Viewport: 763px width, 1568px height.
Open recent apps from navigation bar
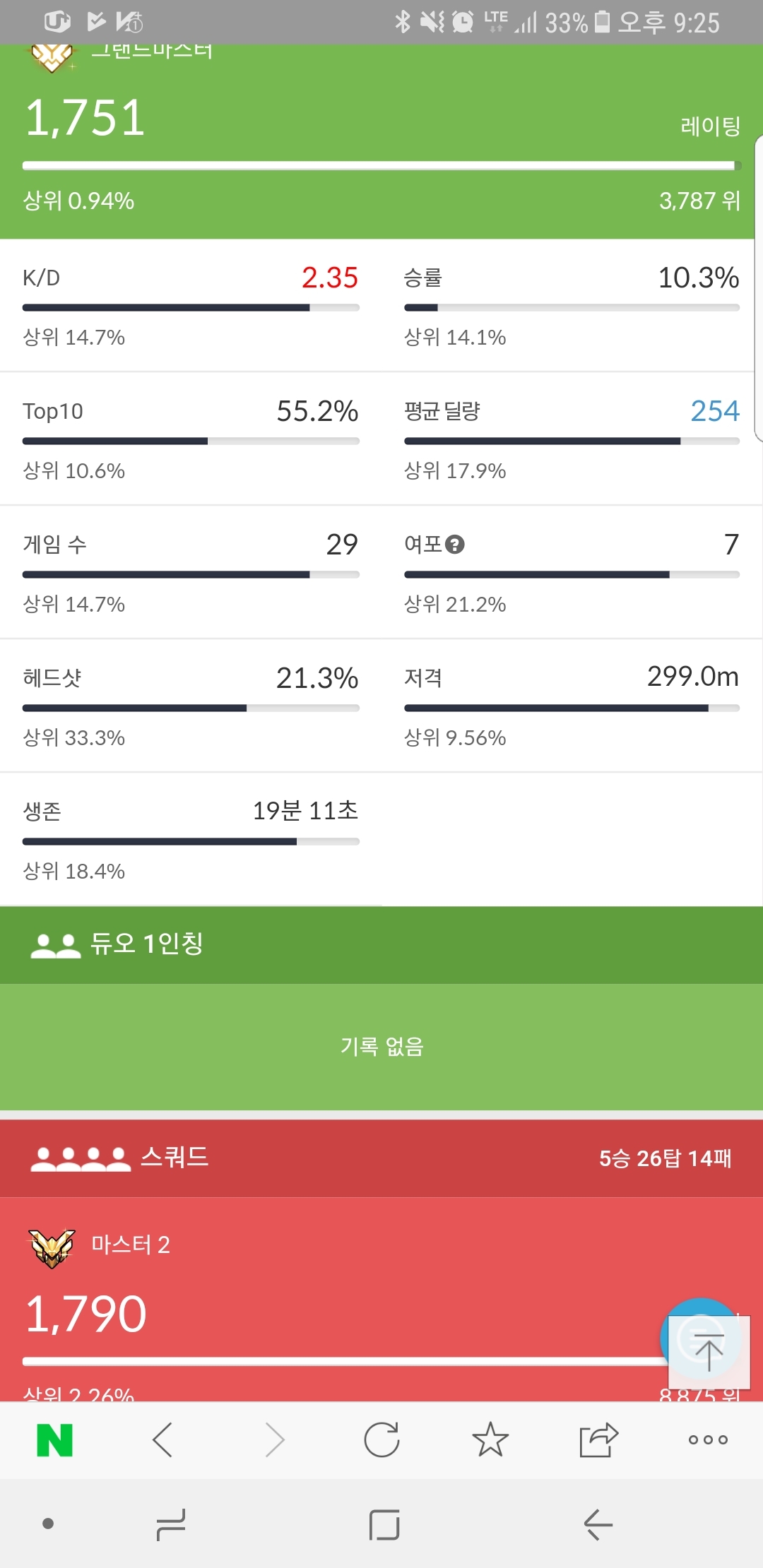pos(171,1524)
